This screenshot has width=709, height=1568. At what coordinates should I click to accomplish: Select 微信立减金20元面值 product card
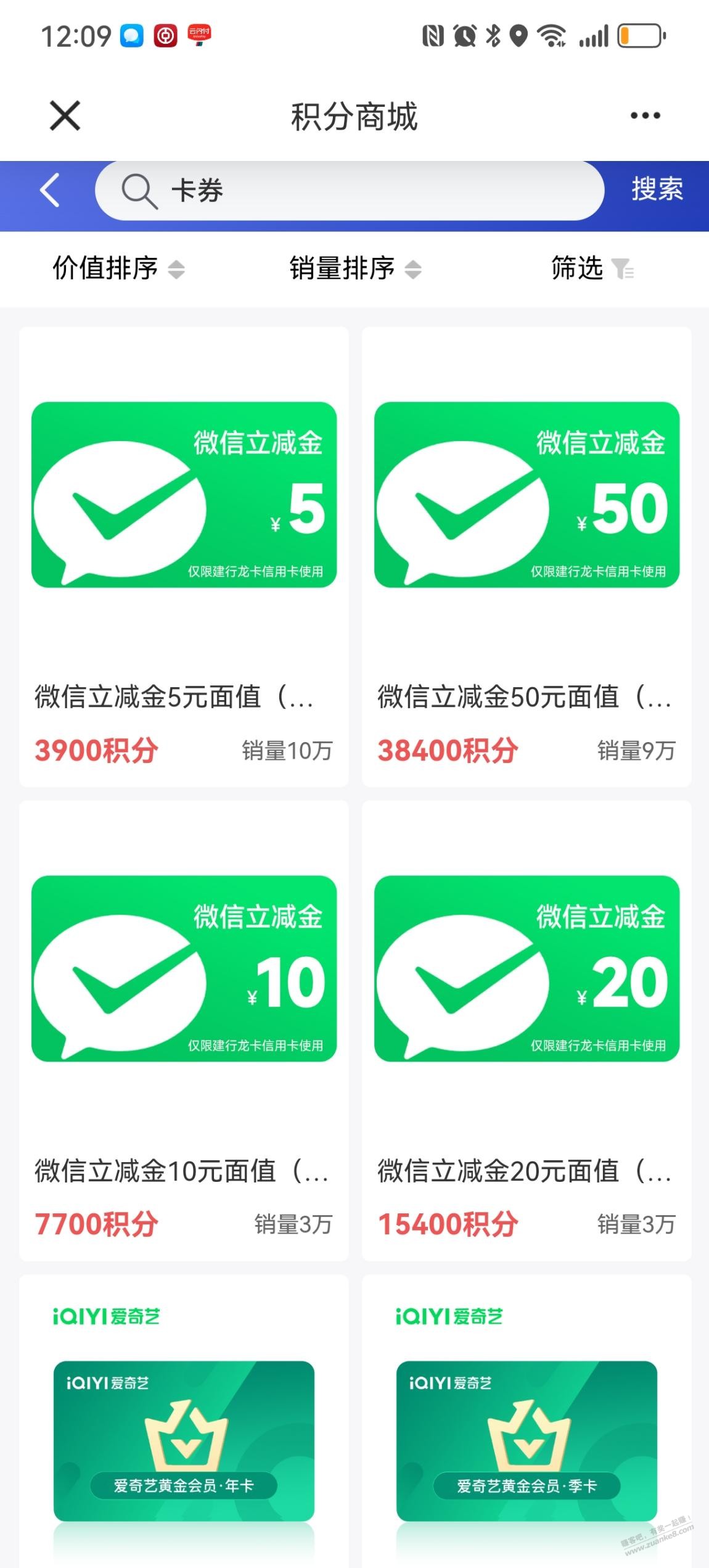527,1030
